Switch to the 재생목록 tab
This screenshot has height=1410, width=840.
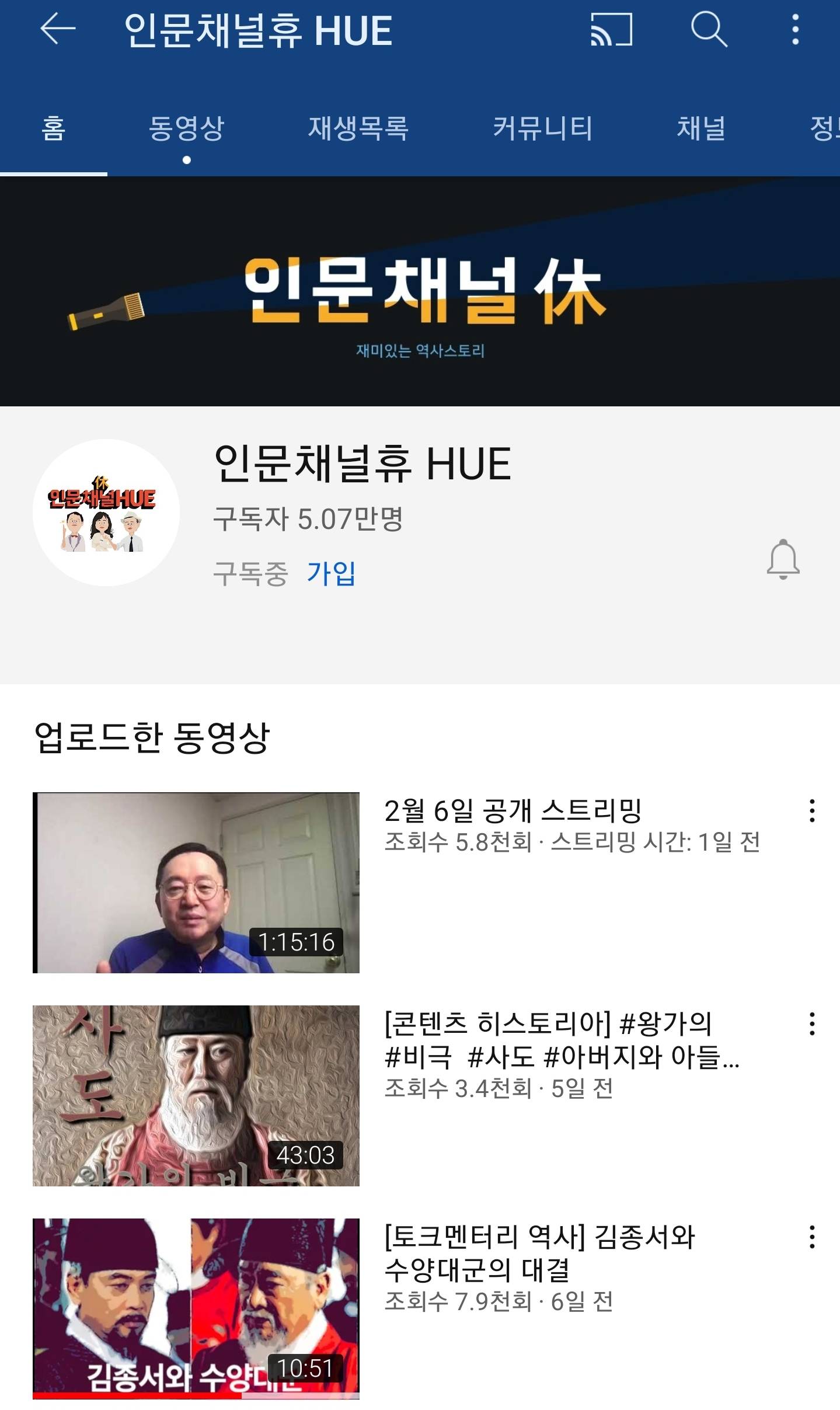point(358,128)
